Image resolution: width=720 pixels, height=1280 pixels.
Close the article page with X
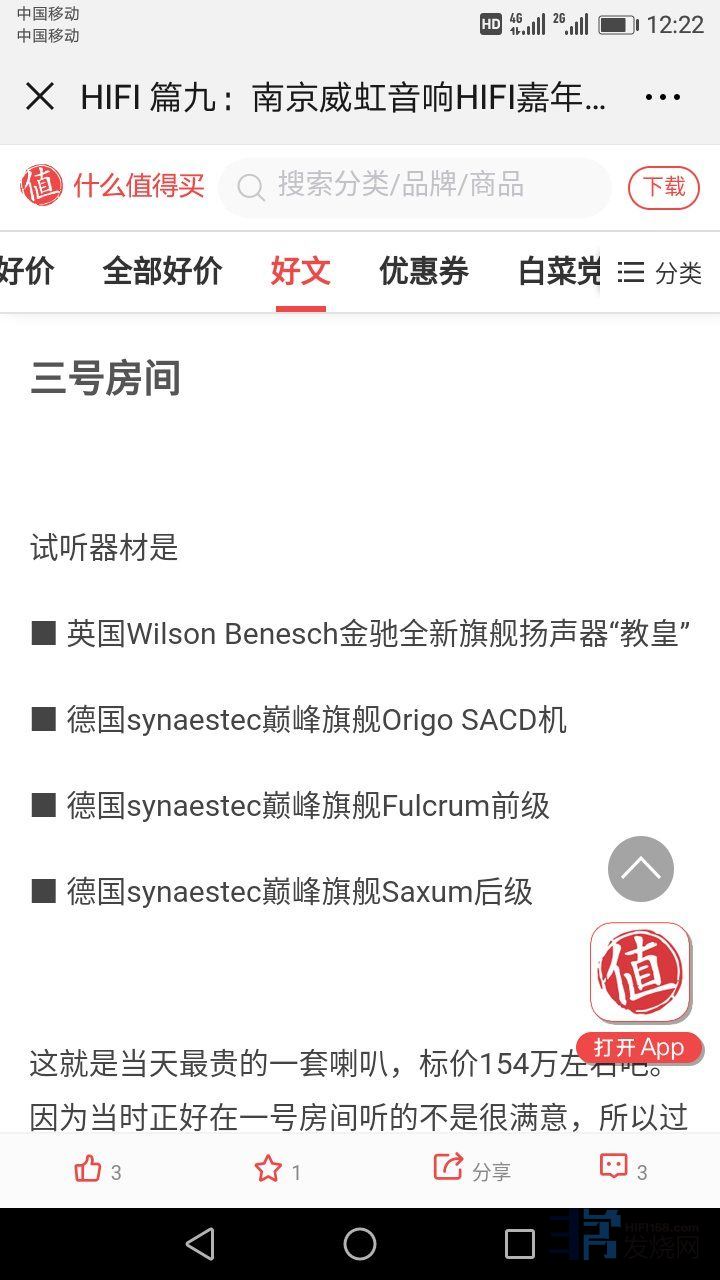(x=40, y=97)
